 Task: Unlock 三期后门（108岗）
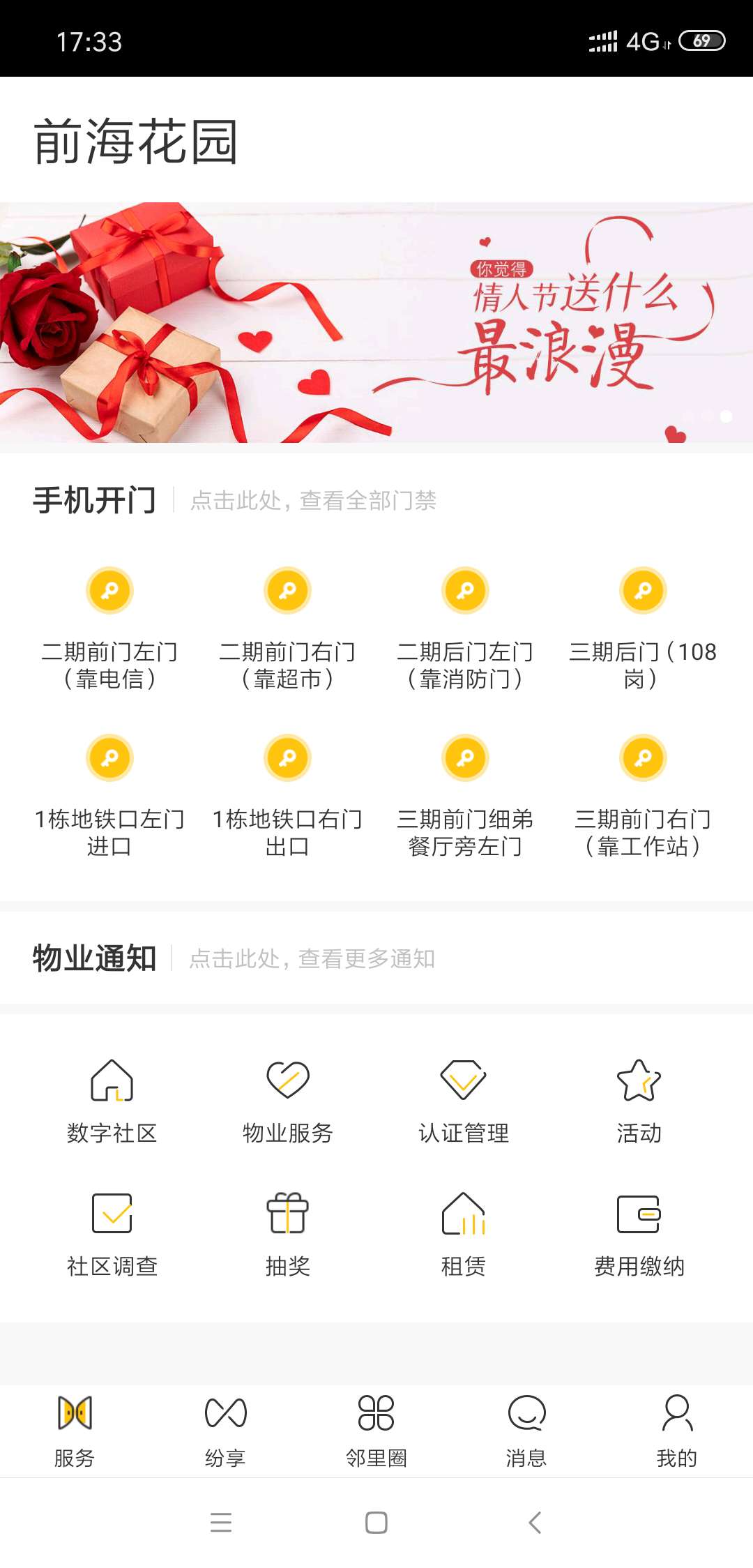point(643,591)
